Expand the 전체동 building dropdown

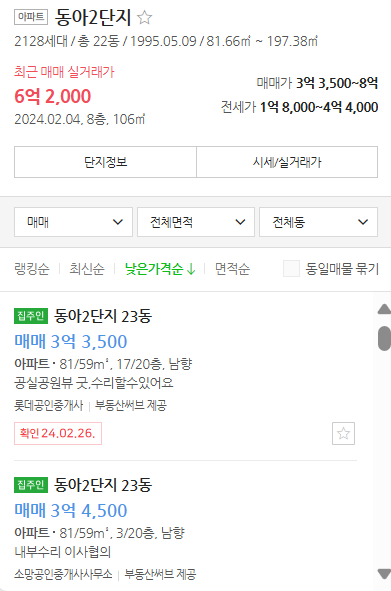pos(318,222)
